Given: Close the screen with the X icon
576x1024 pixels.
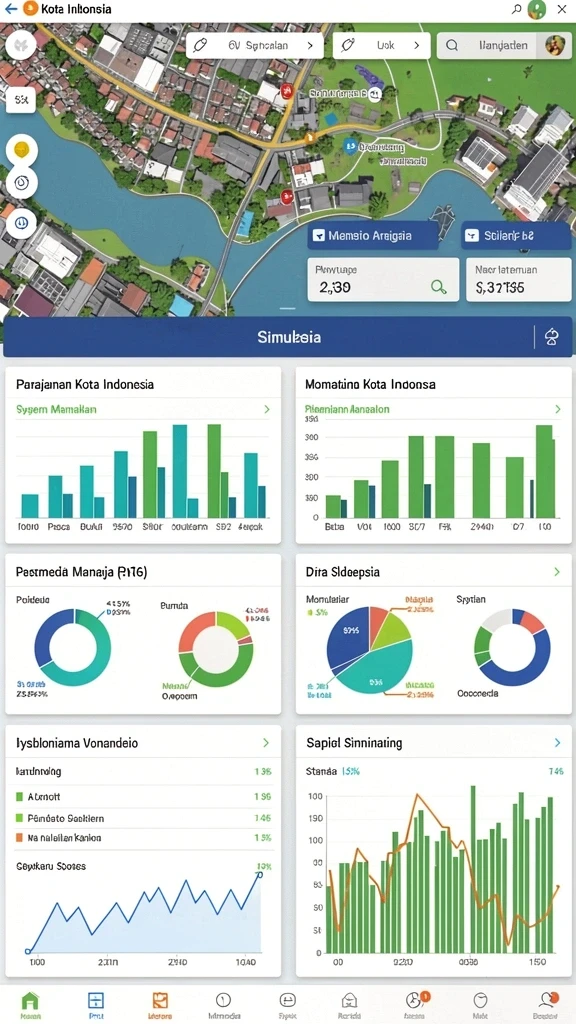Looking at the screenshot, I should click(x=562, y=9).
